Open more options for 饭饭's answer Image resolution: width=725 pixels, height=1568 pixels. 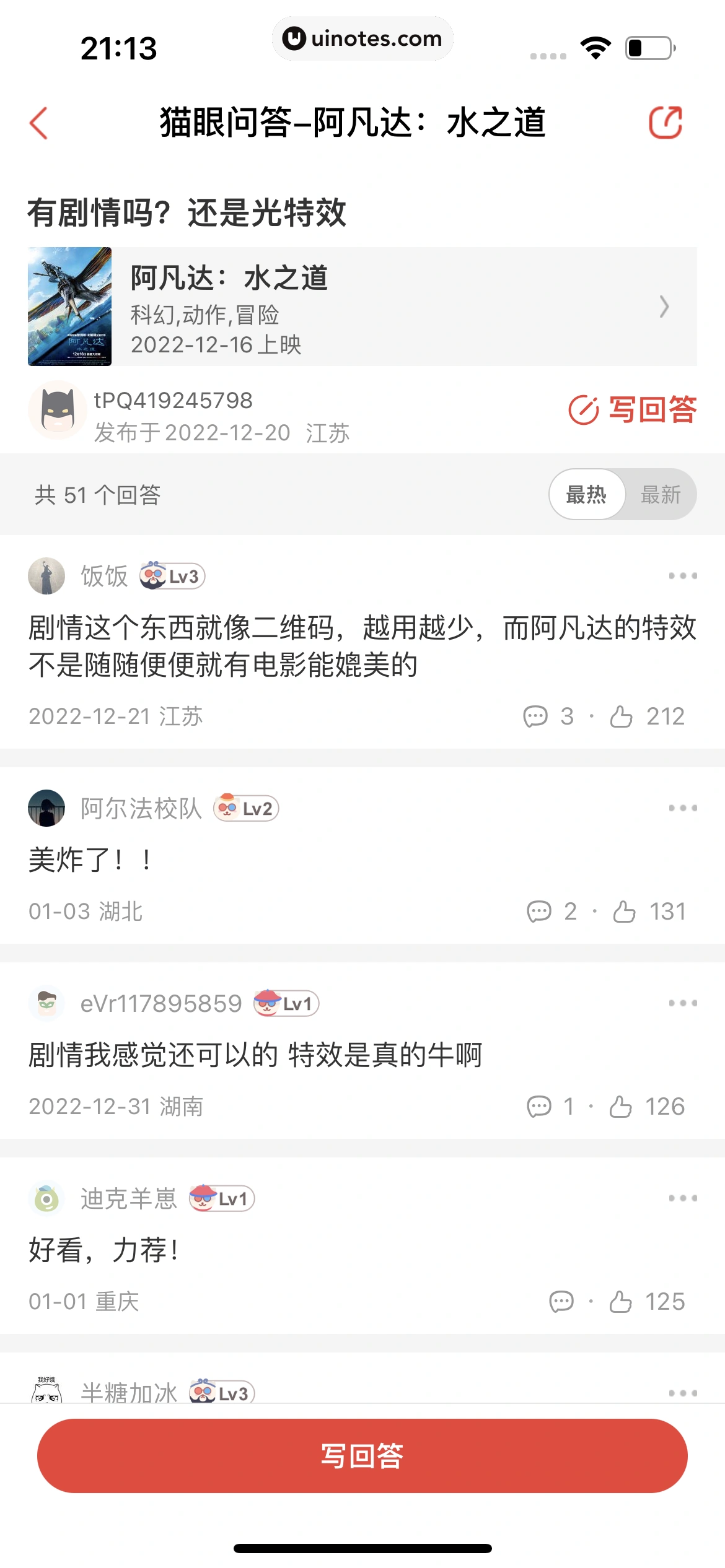point(682,576)
